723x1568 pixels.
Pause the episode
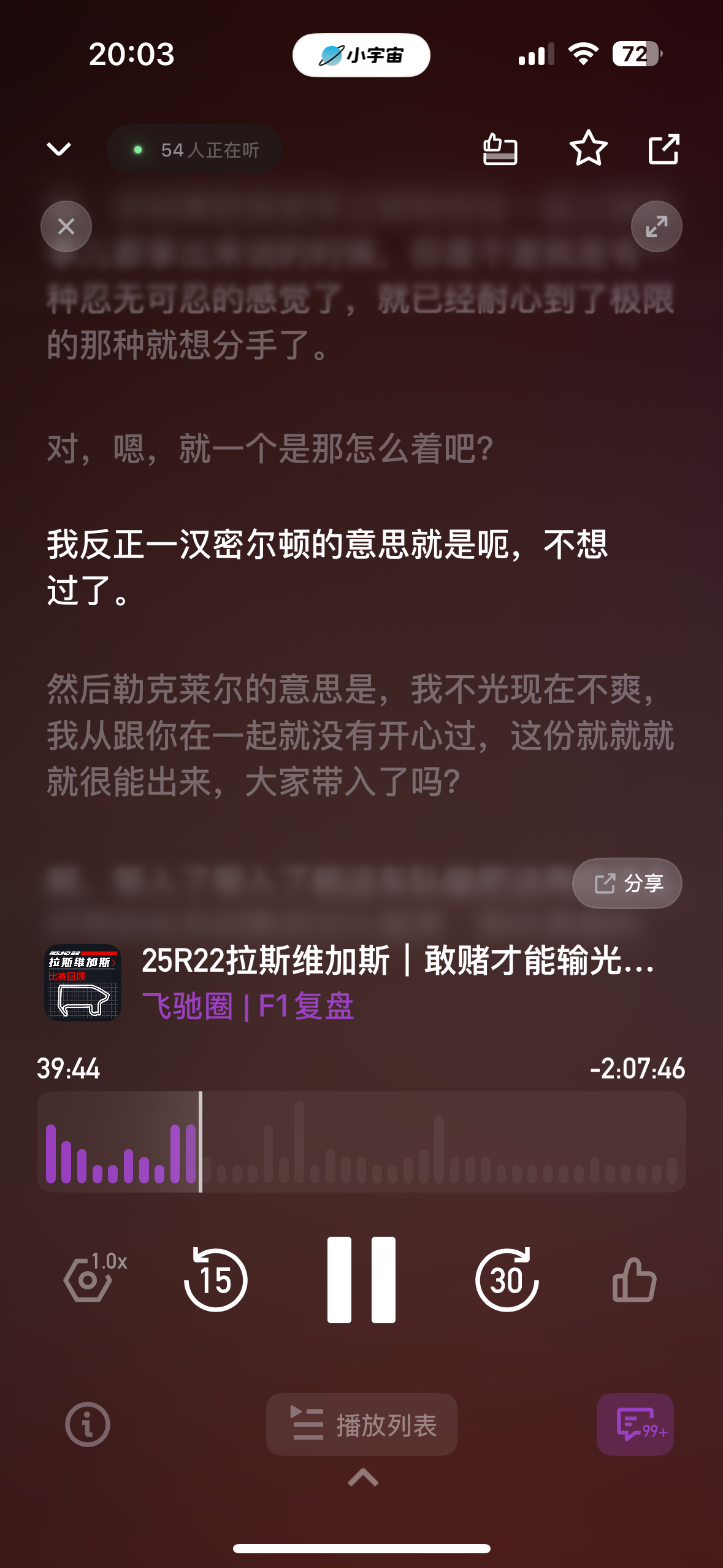[361, 1280]
